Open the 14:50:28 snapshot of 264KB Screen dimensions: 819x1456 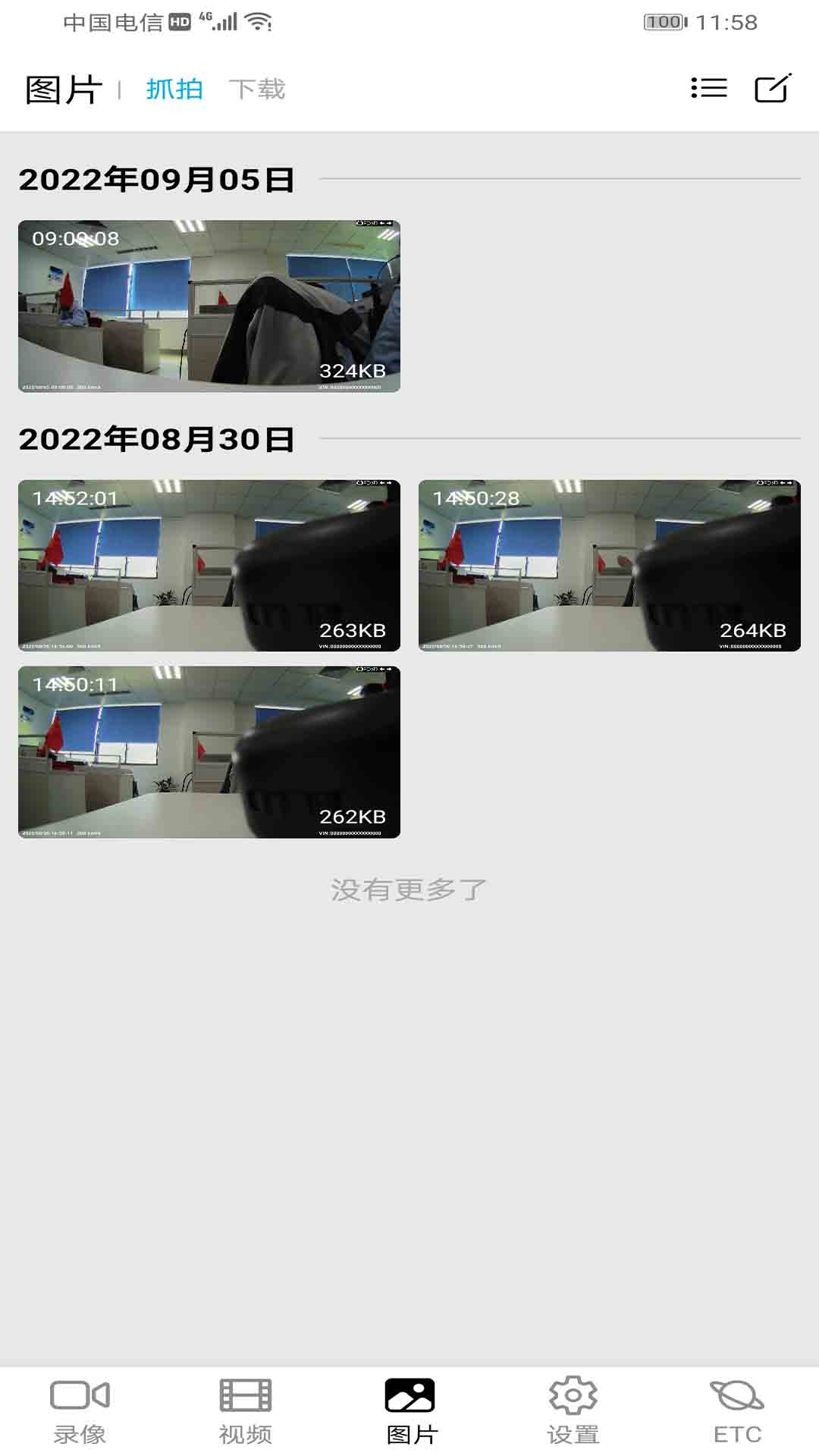click(x=610, y=566)
